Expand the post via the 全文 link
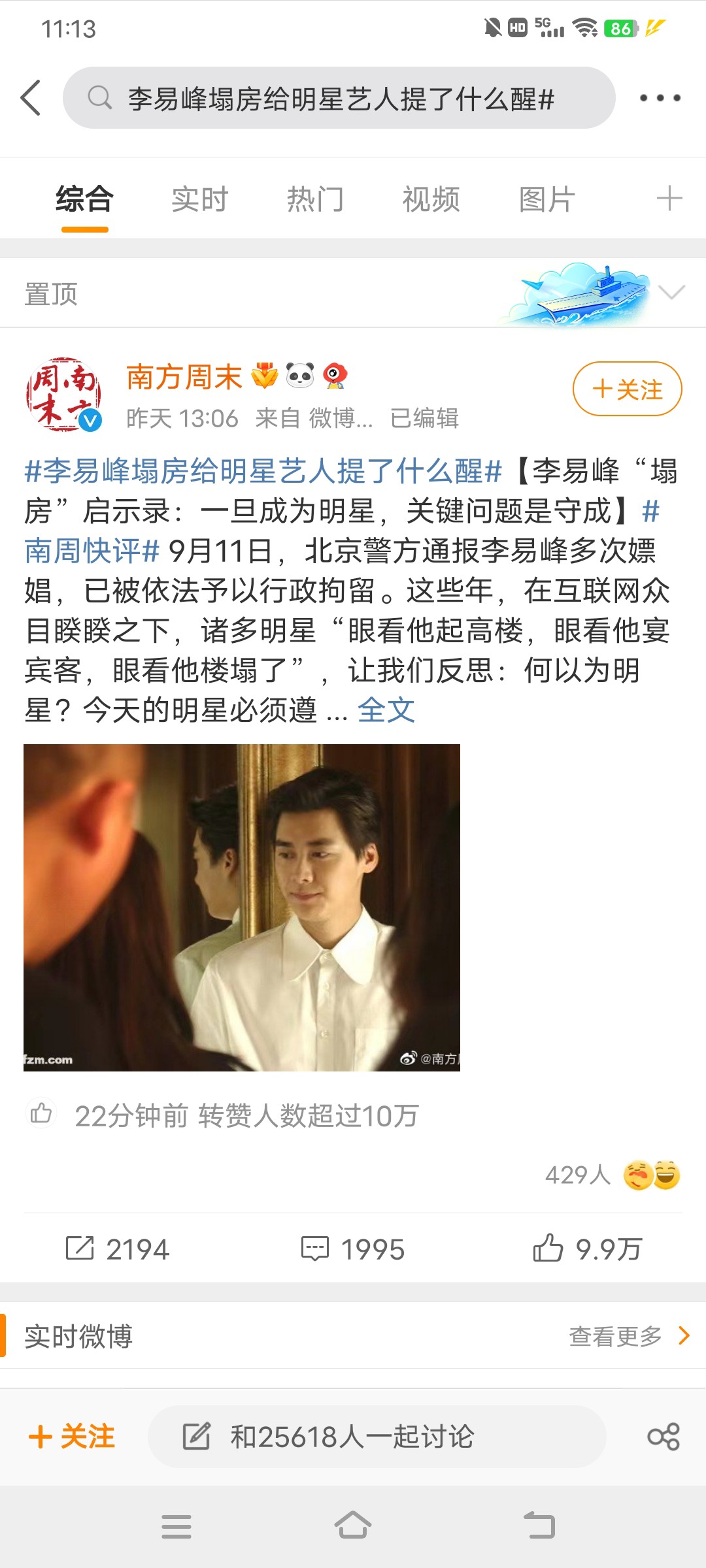 click(386, 710)
